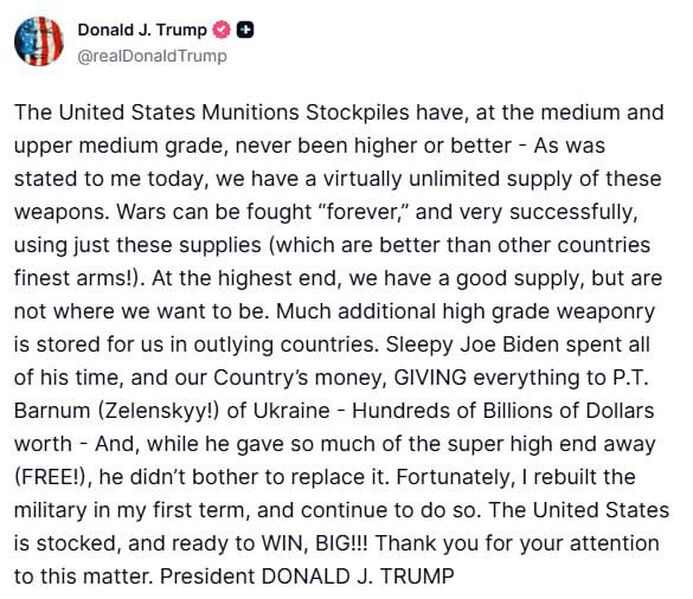Open Donald J. Trump's profile picture
The image size is (693, 599).
tap(39, 42)
